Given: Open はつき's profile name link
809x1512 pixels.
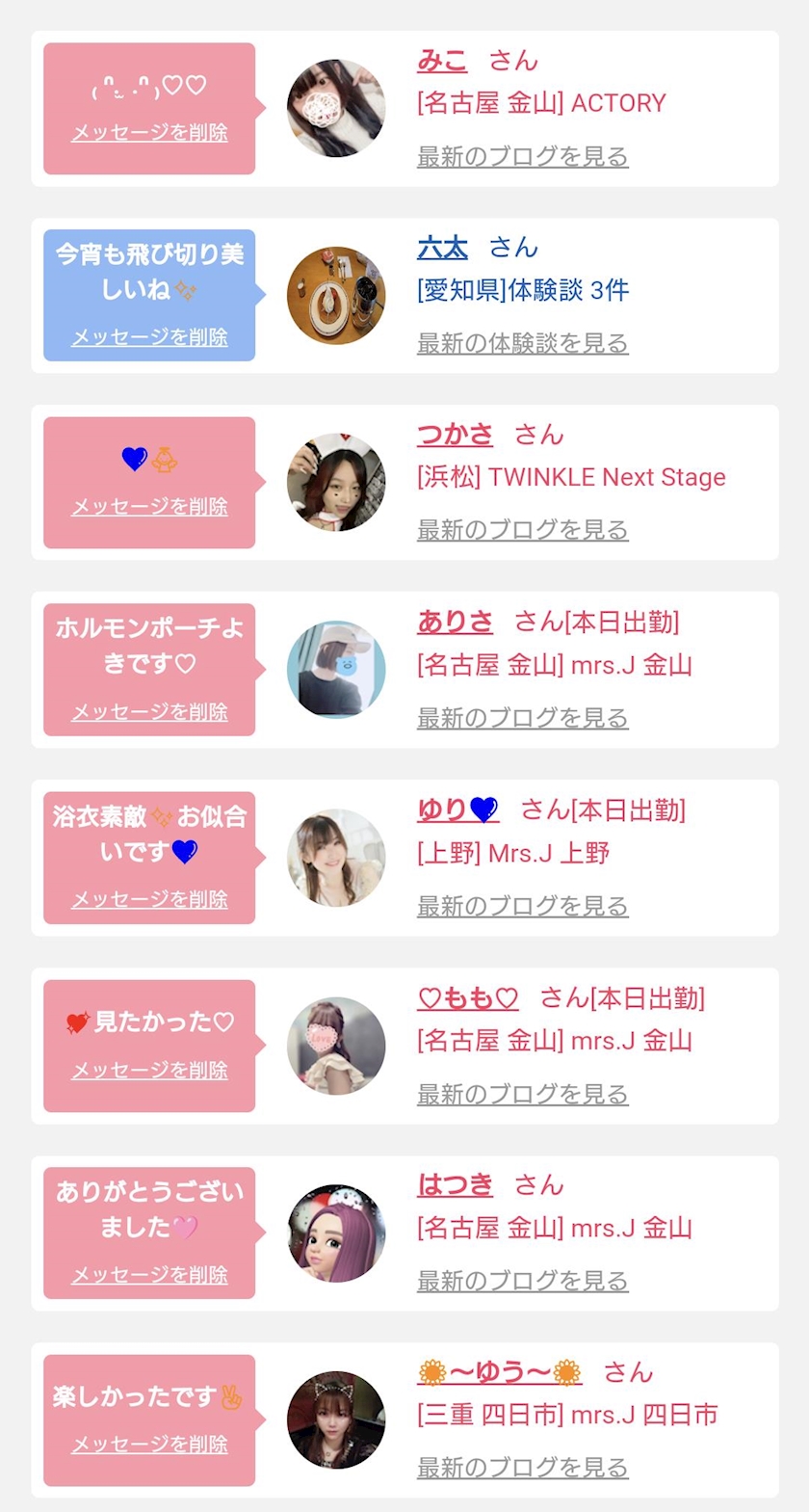Looking at the screenshot, I should (x=455, y=1184).
